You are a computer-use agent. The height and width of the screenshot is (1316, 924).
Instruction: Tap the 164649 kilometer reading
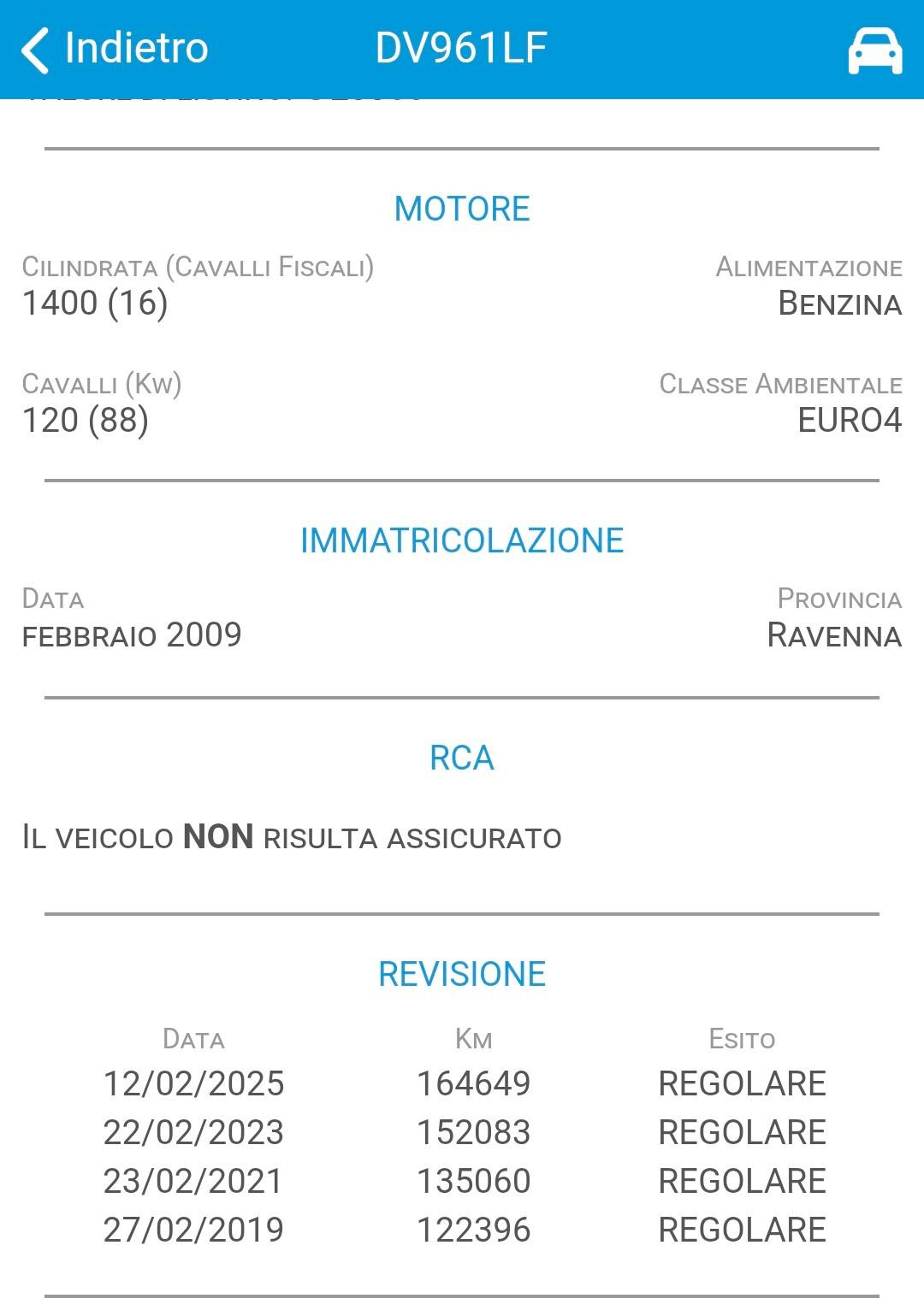(x=473, y=1083)
